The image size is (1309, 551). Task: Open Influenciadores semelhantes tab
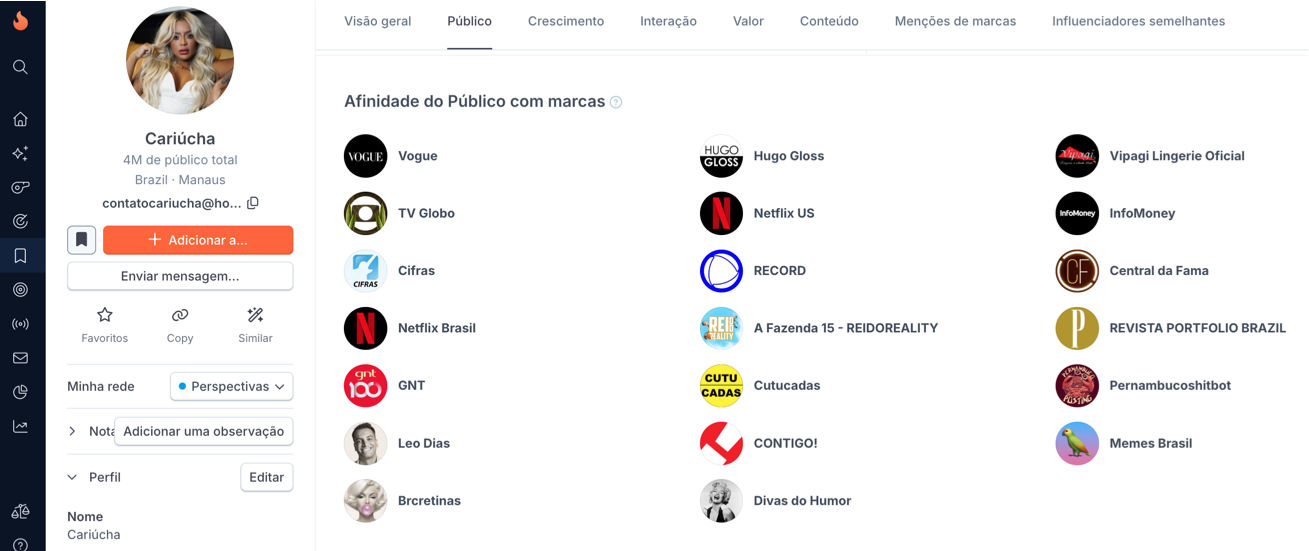[1138, 21]
